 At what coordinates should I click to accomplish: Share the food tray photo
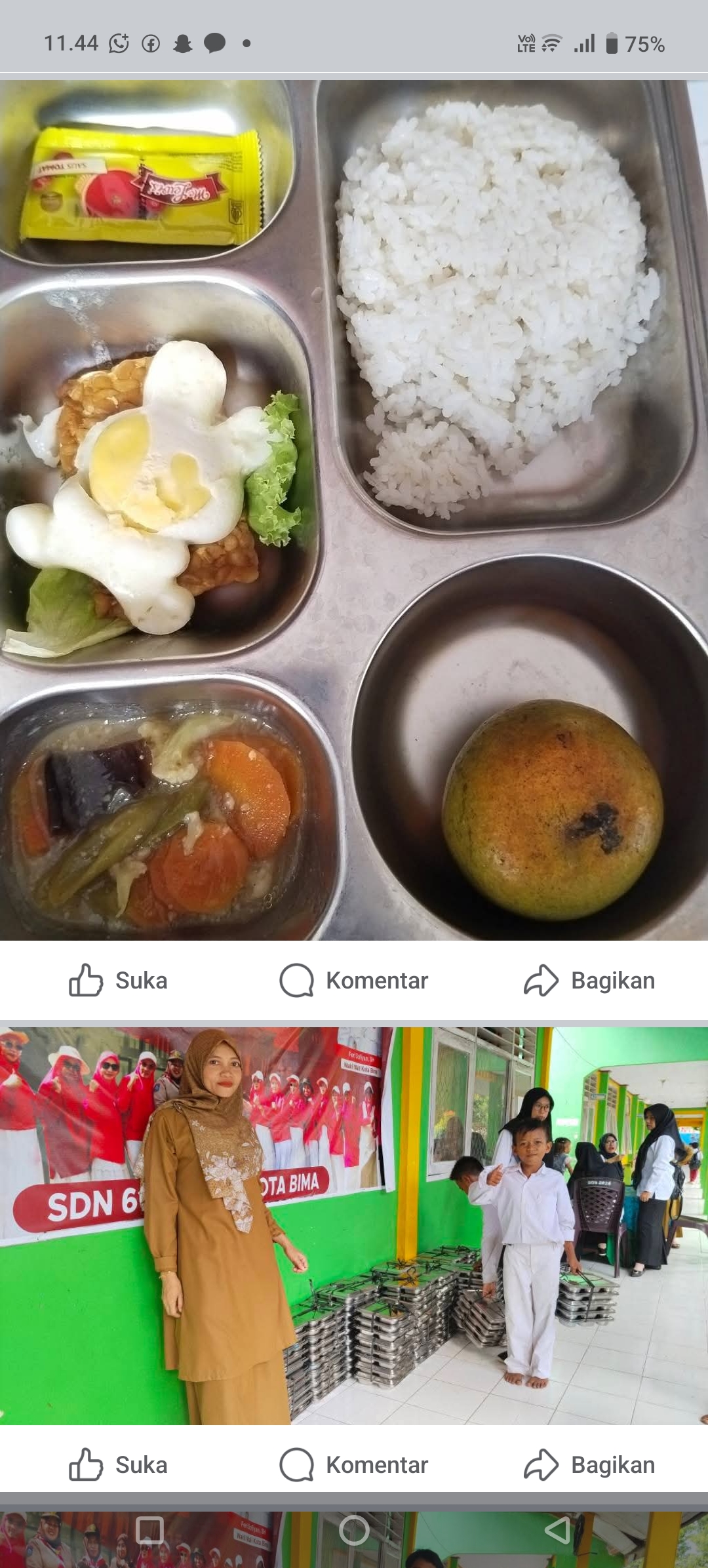click(x=589, y=981)
